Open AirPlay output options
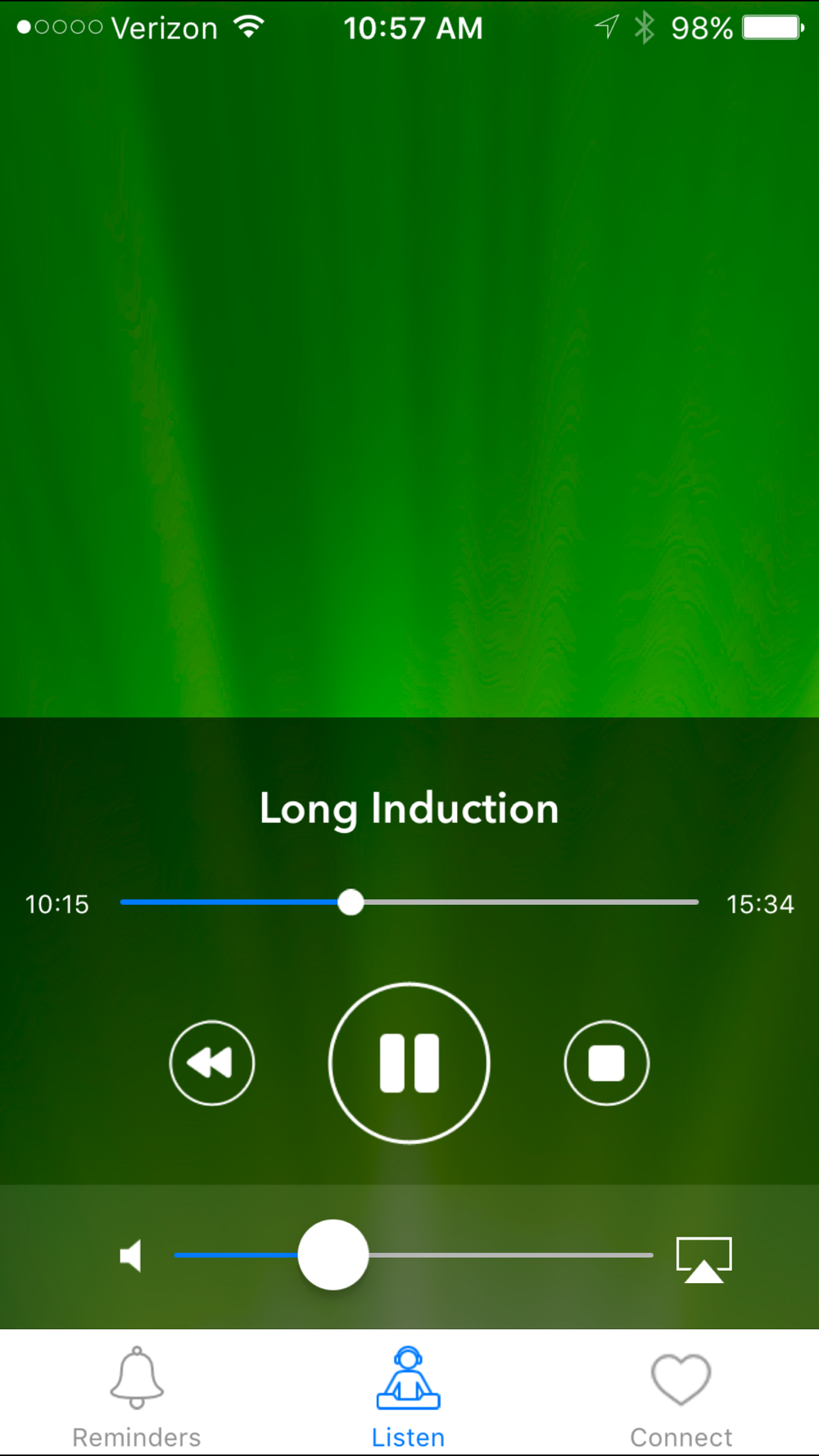The image size is (819, 1456). pyautogui.click(x=704, y=1259)
